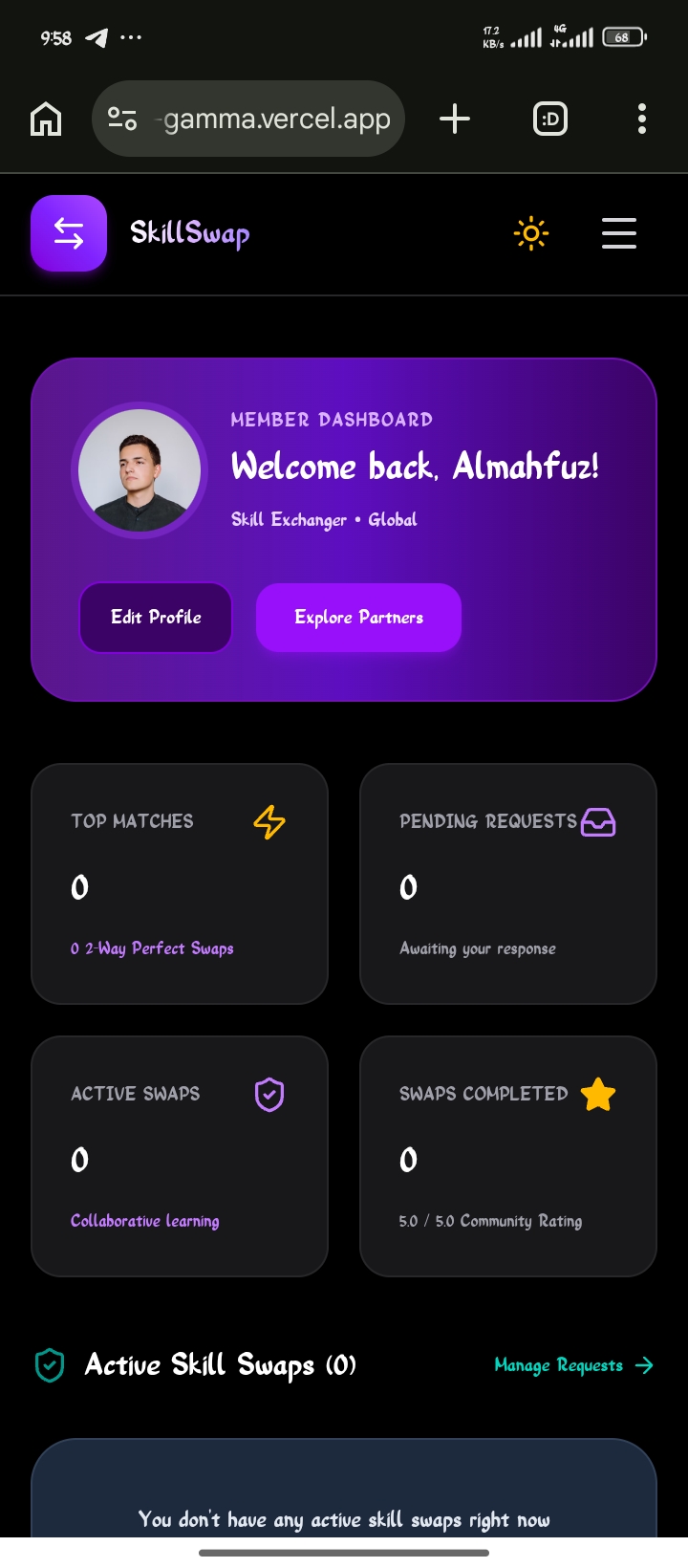Follow the Manage Requests link
Viewport: 688px width, 1568px height.
click(573, 1365)
